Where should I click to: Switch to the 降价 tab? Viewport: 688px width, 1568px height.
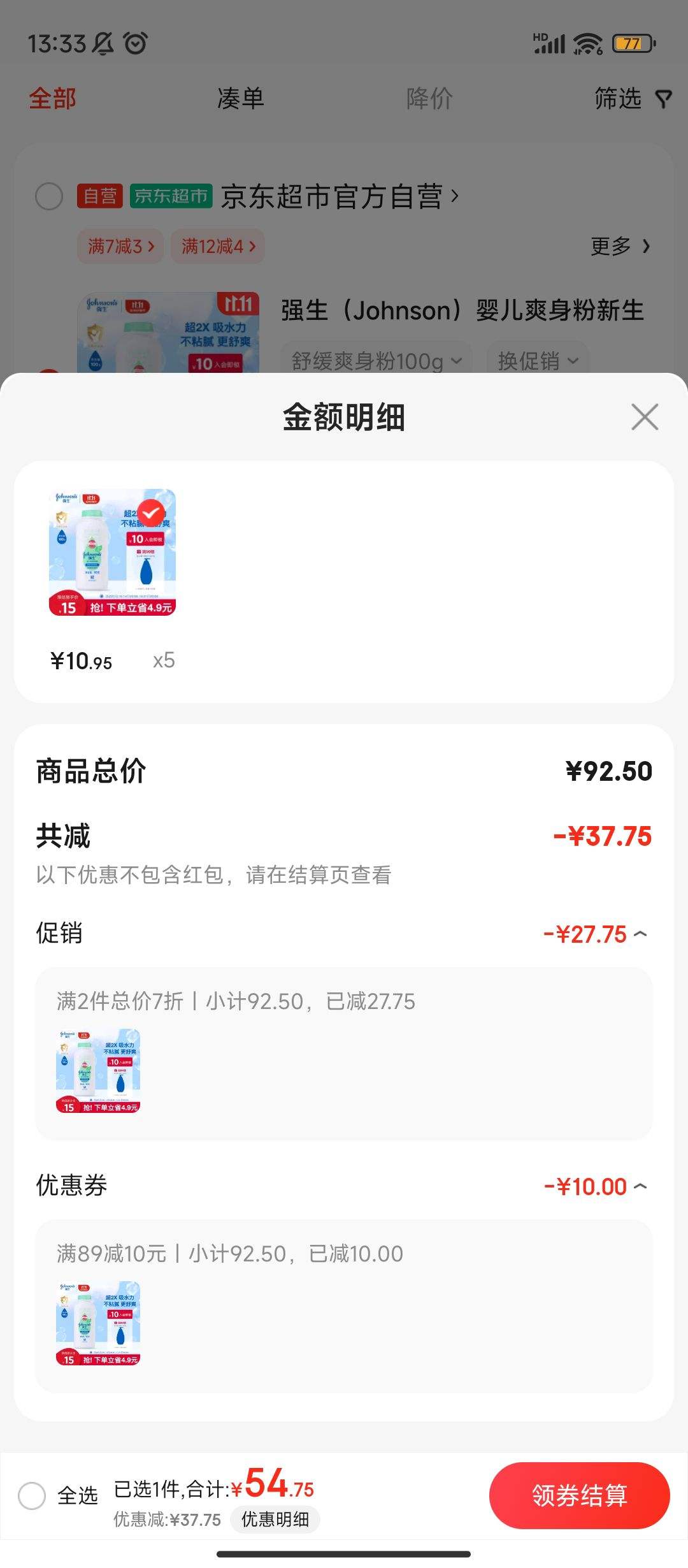point(429,99)
